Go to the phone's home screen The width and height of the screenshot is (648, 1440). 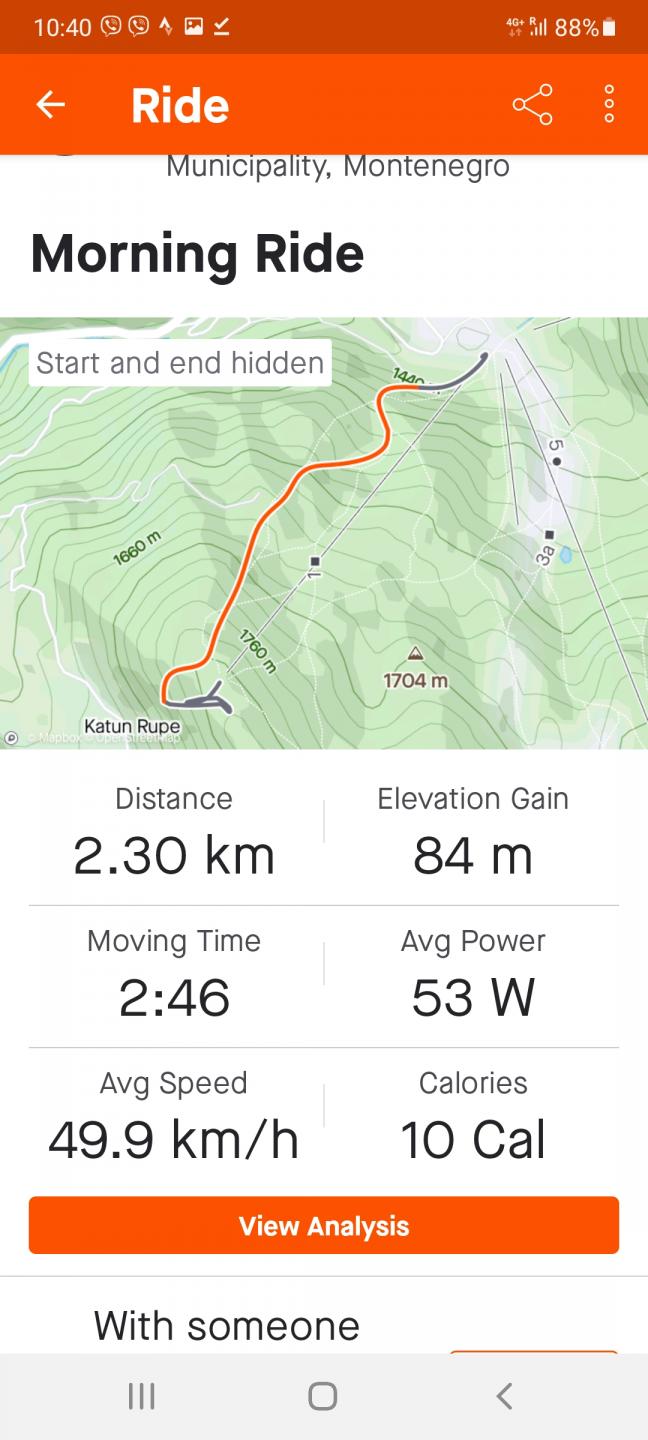pos(322,1396)
